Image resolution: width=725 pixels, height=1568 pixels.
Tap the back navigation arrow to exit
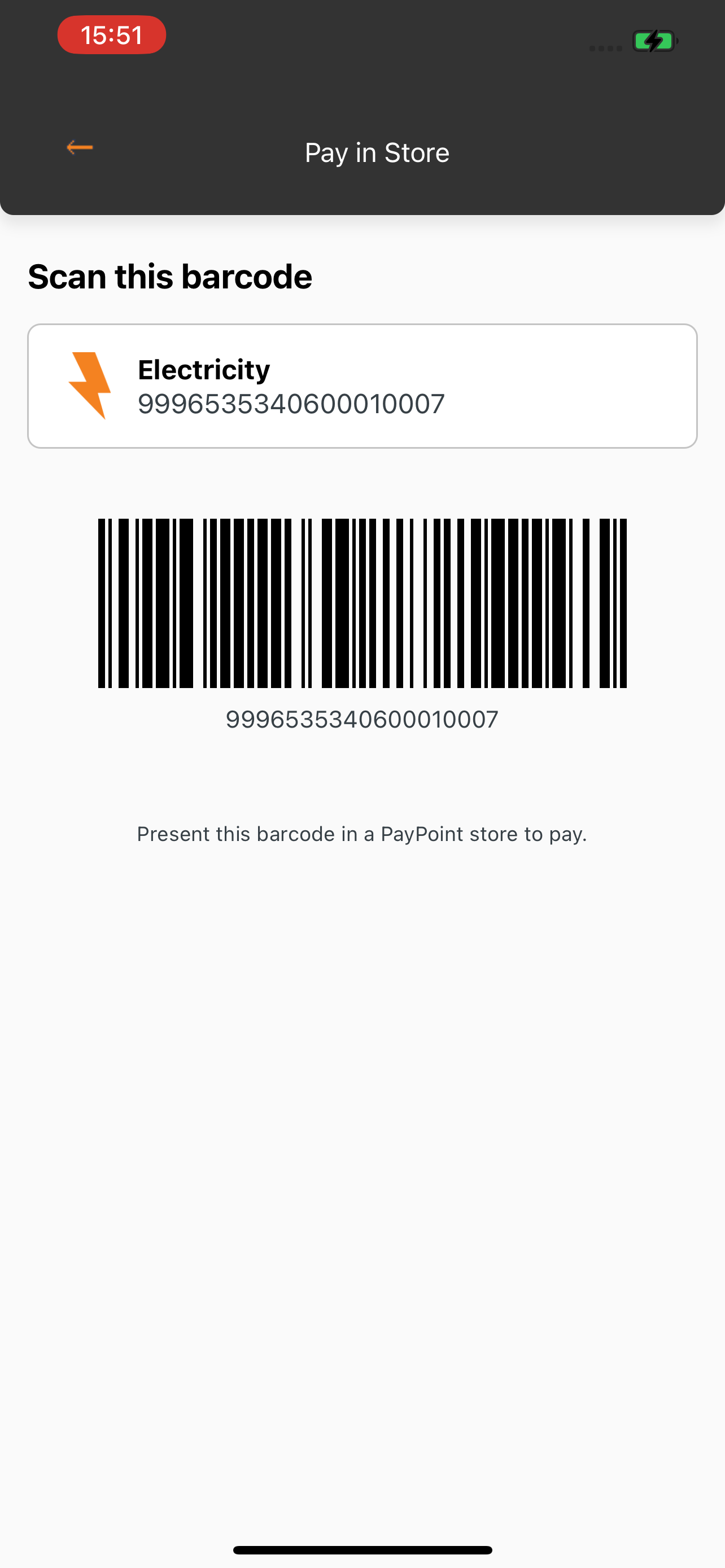point(80,147)
